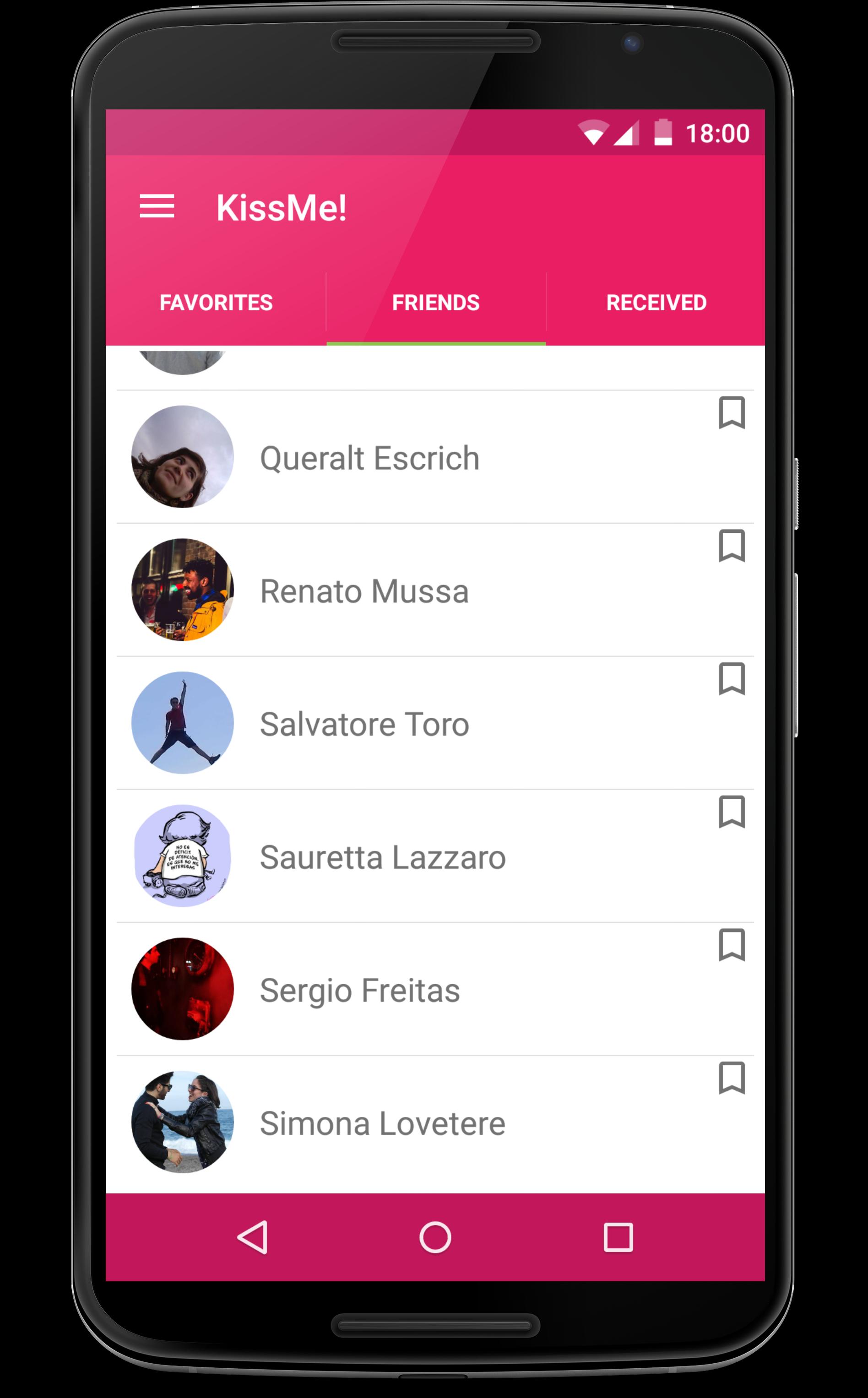
Task: Open Sauretta Lazzaro's row
Action: [382, 857]
